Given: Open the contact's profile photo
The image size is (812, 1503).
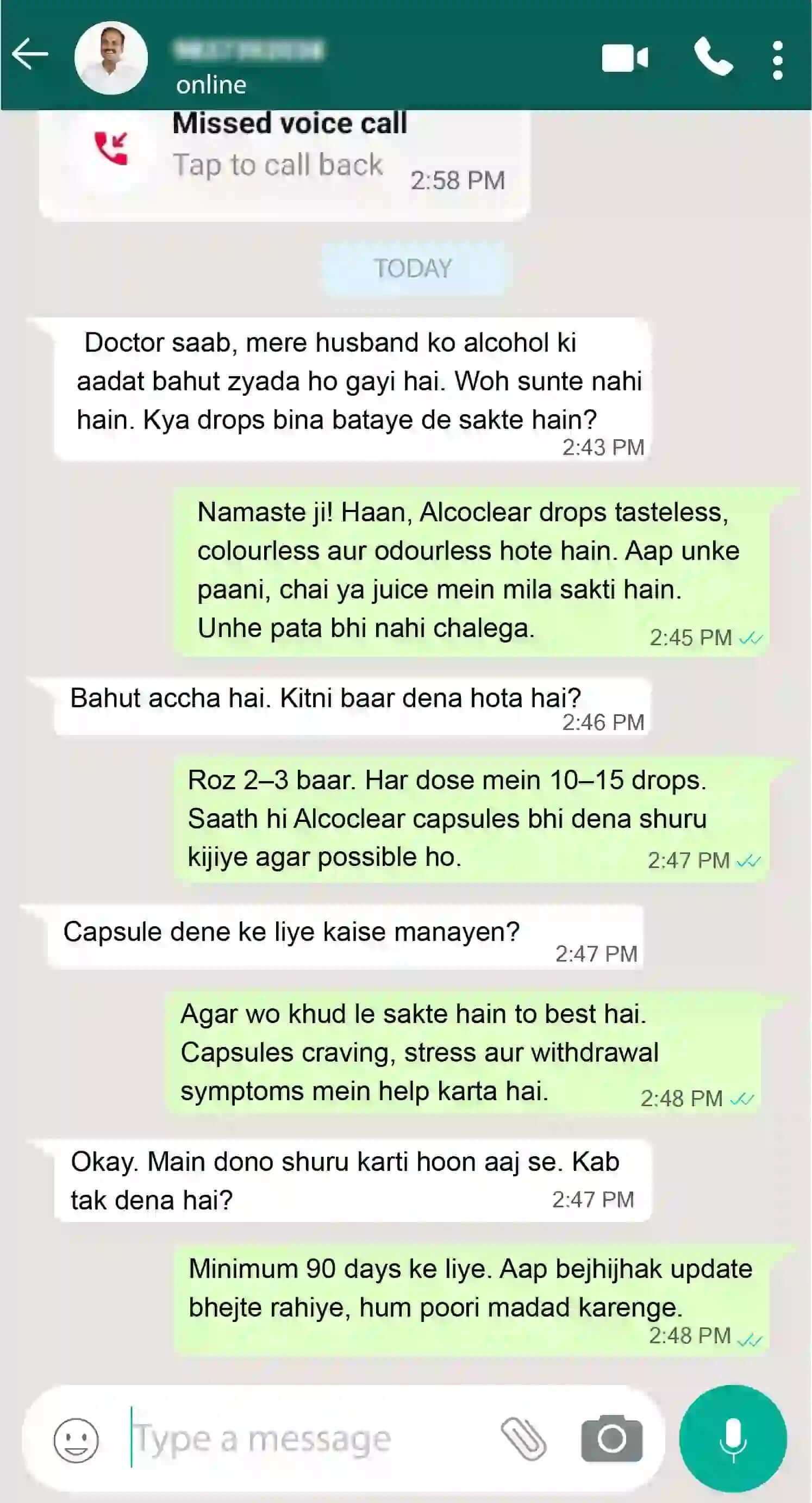Looking at the screenshot, I should click(111, 58).
